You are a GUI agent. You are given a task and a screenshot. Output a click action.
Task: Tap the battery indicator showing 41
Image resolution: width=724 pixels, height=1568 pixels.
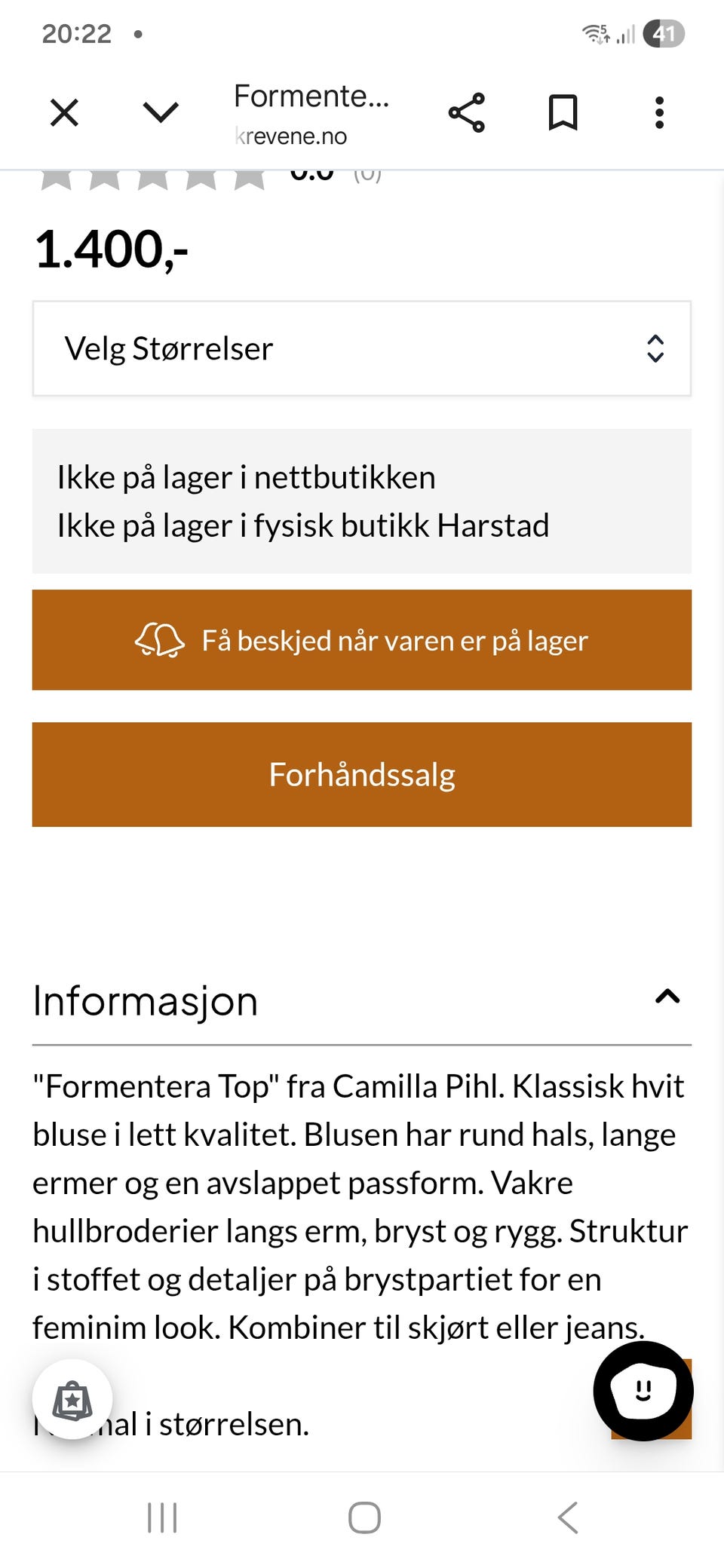pyautogui.click(x=664, y=32)
